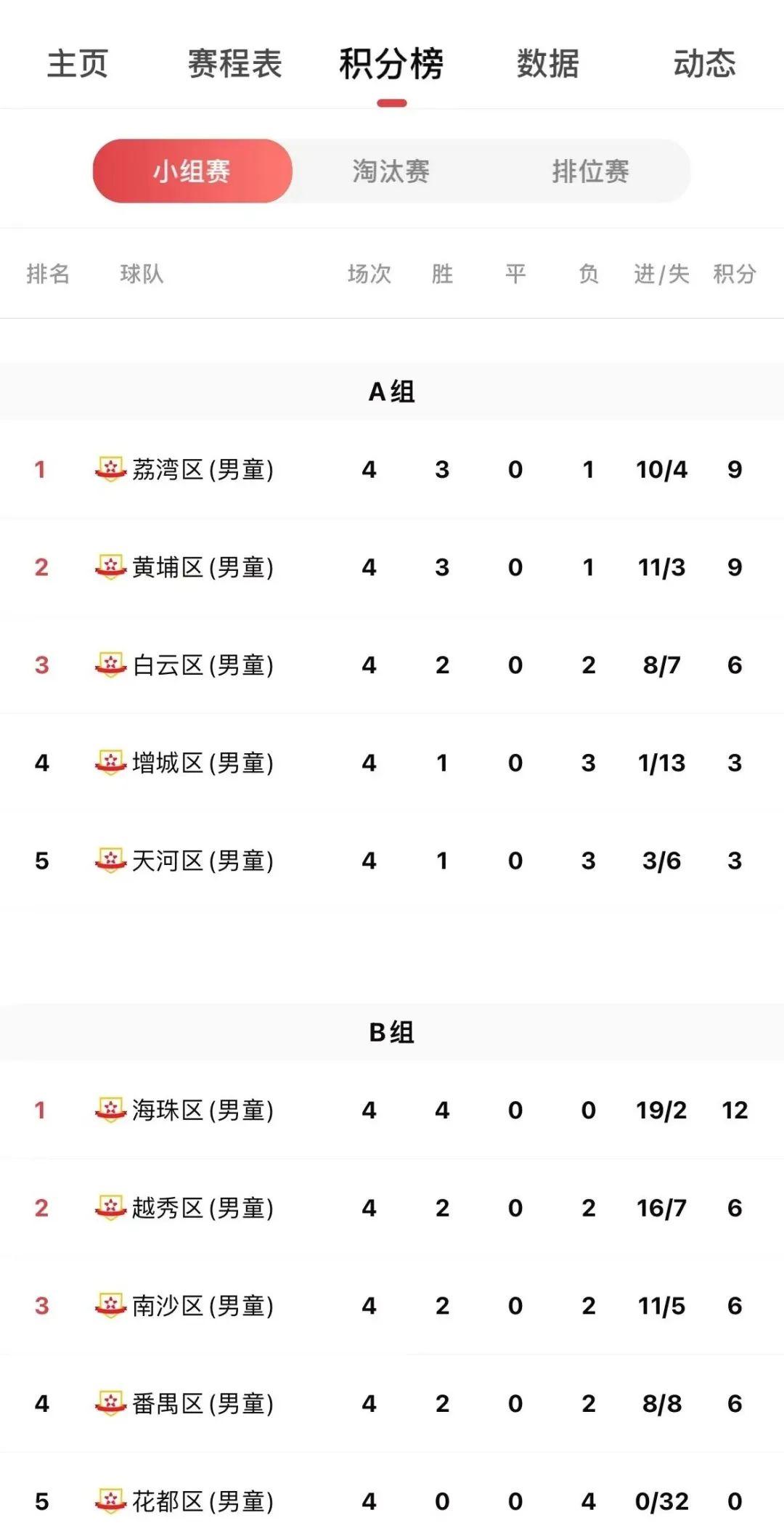Switch to the 数据 tab

pyautogui.click(x=548, y=63)
